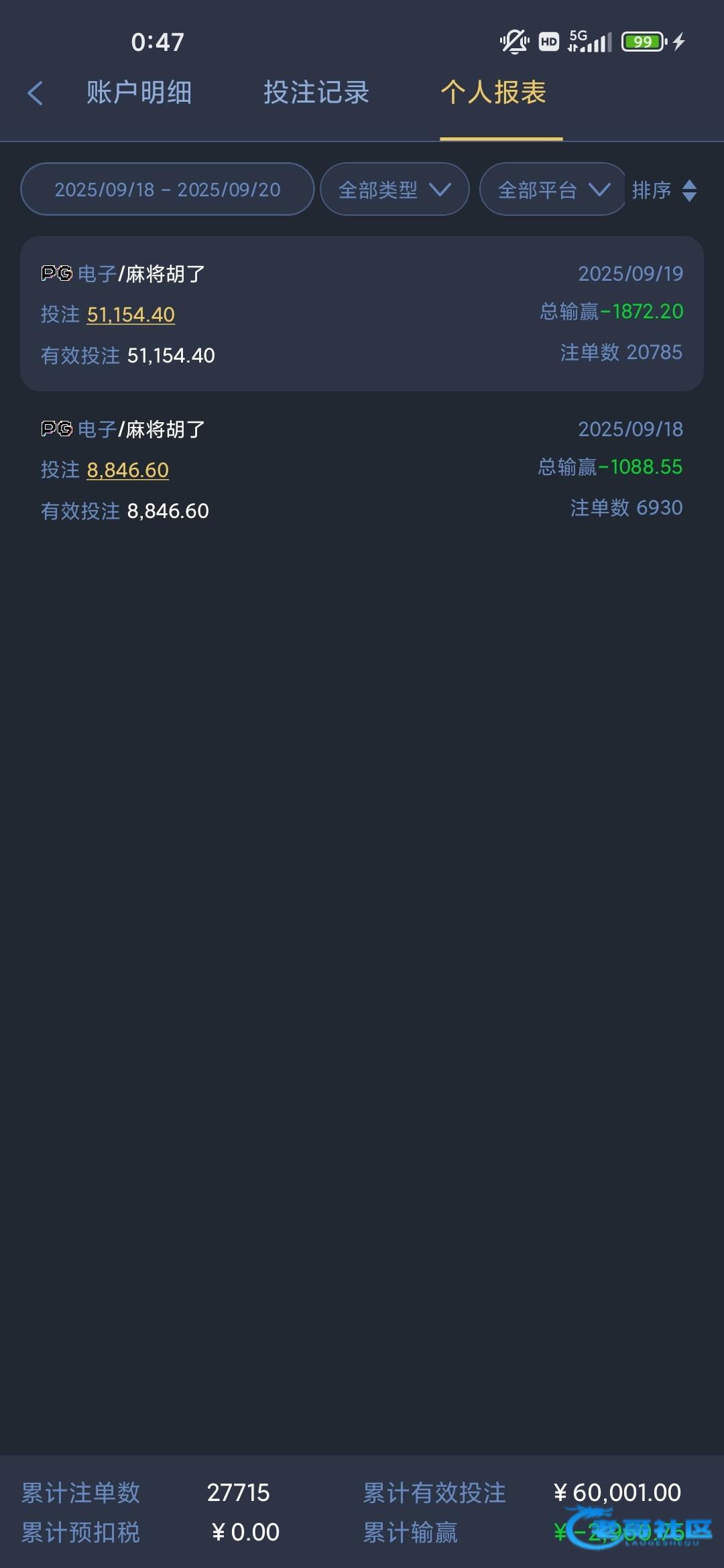This screenshot has width=724, height=1568.
Task: Switch to the 投注记录 tab
Action: point(316,93)
